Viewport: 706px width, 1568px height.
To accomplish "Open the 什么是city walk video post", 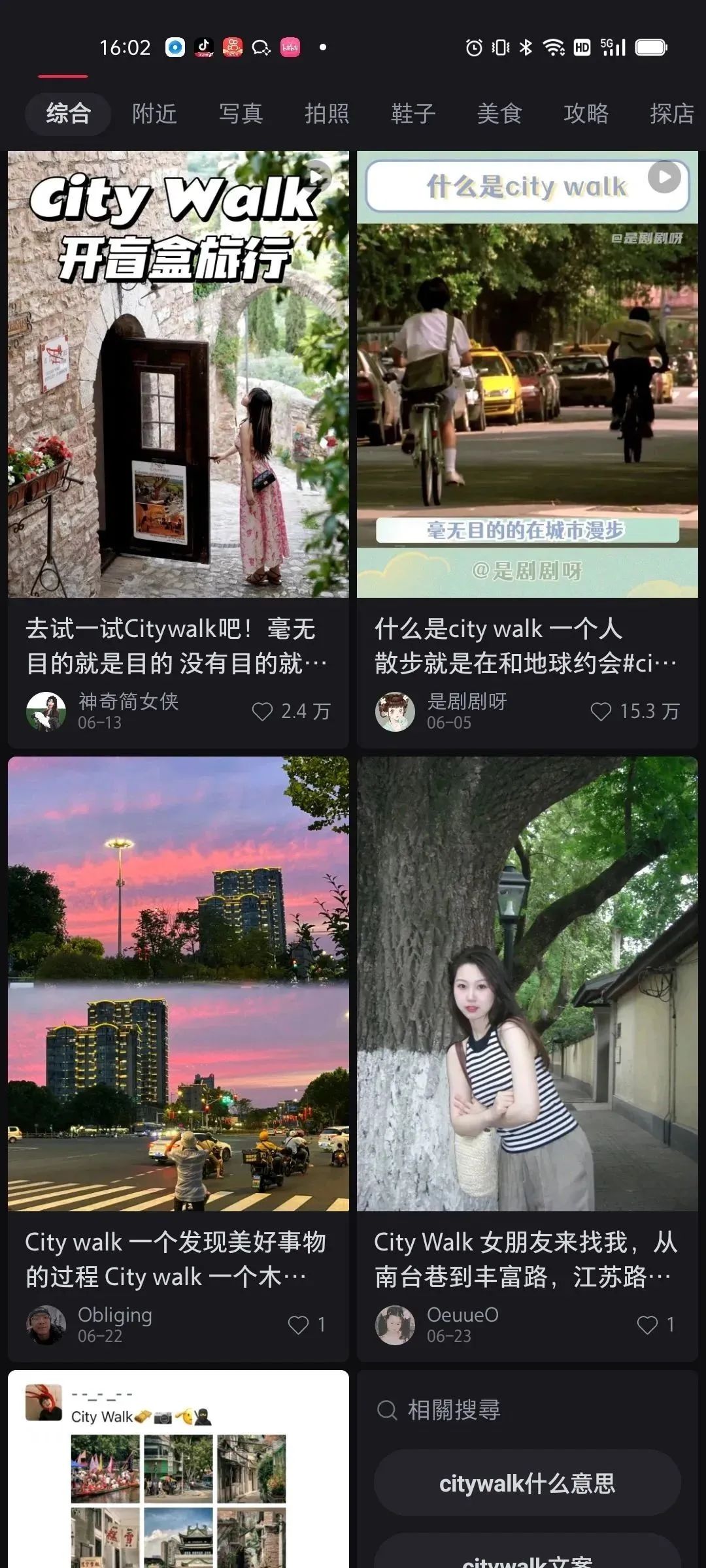I will pyautogui.click(x=527, y=374).
